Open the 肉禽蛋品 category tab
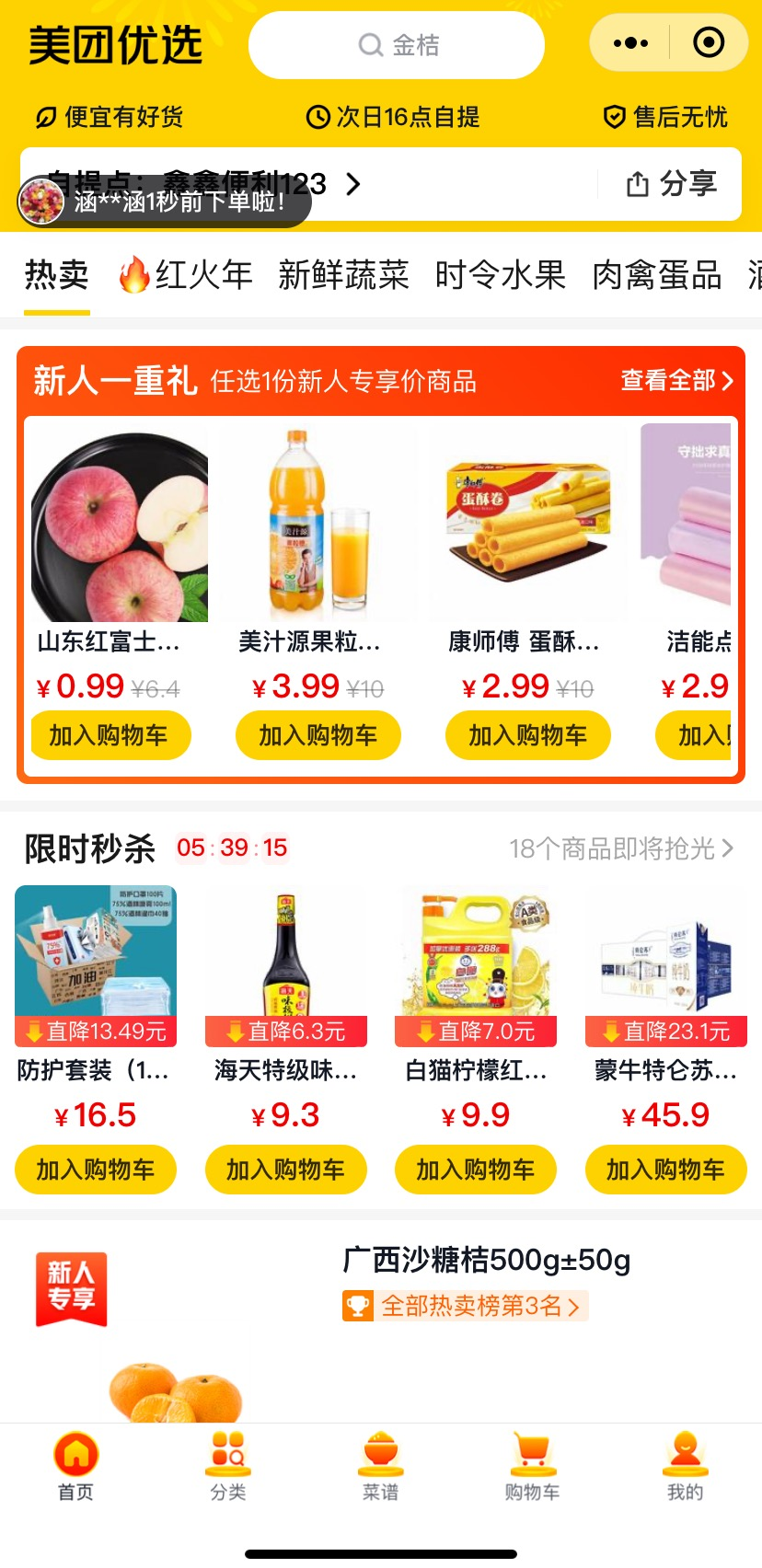The image size is (762, 1568). pos(656,275)
